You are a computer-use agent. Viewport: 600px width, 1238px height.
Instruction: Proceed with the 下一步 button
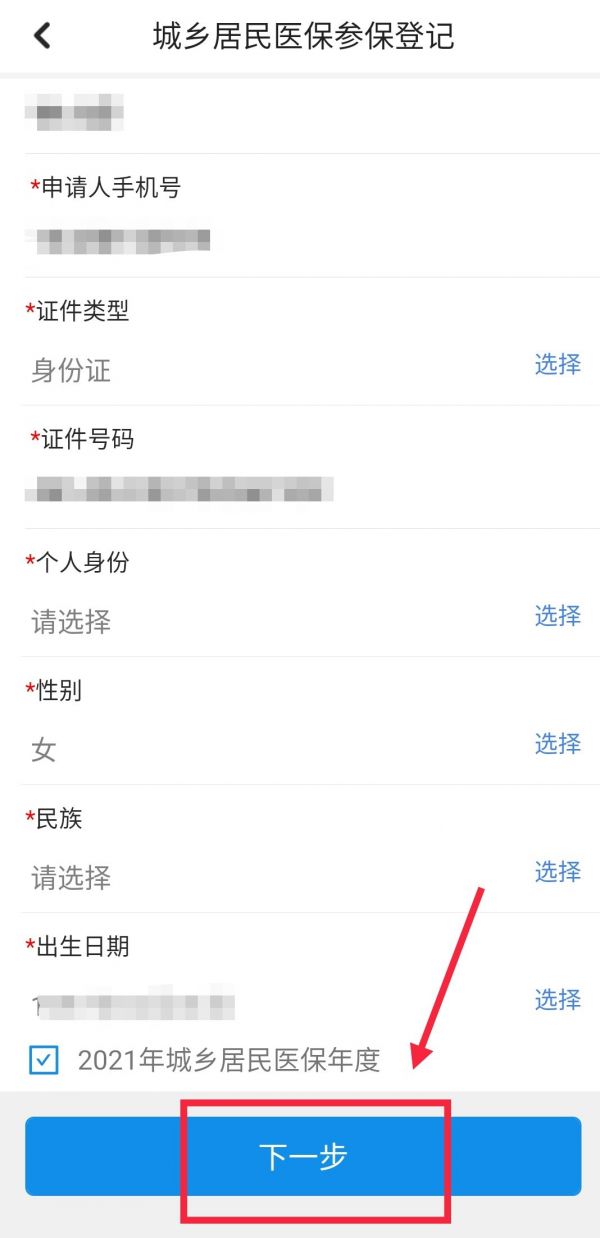(303, 1156)
